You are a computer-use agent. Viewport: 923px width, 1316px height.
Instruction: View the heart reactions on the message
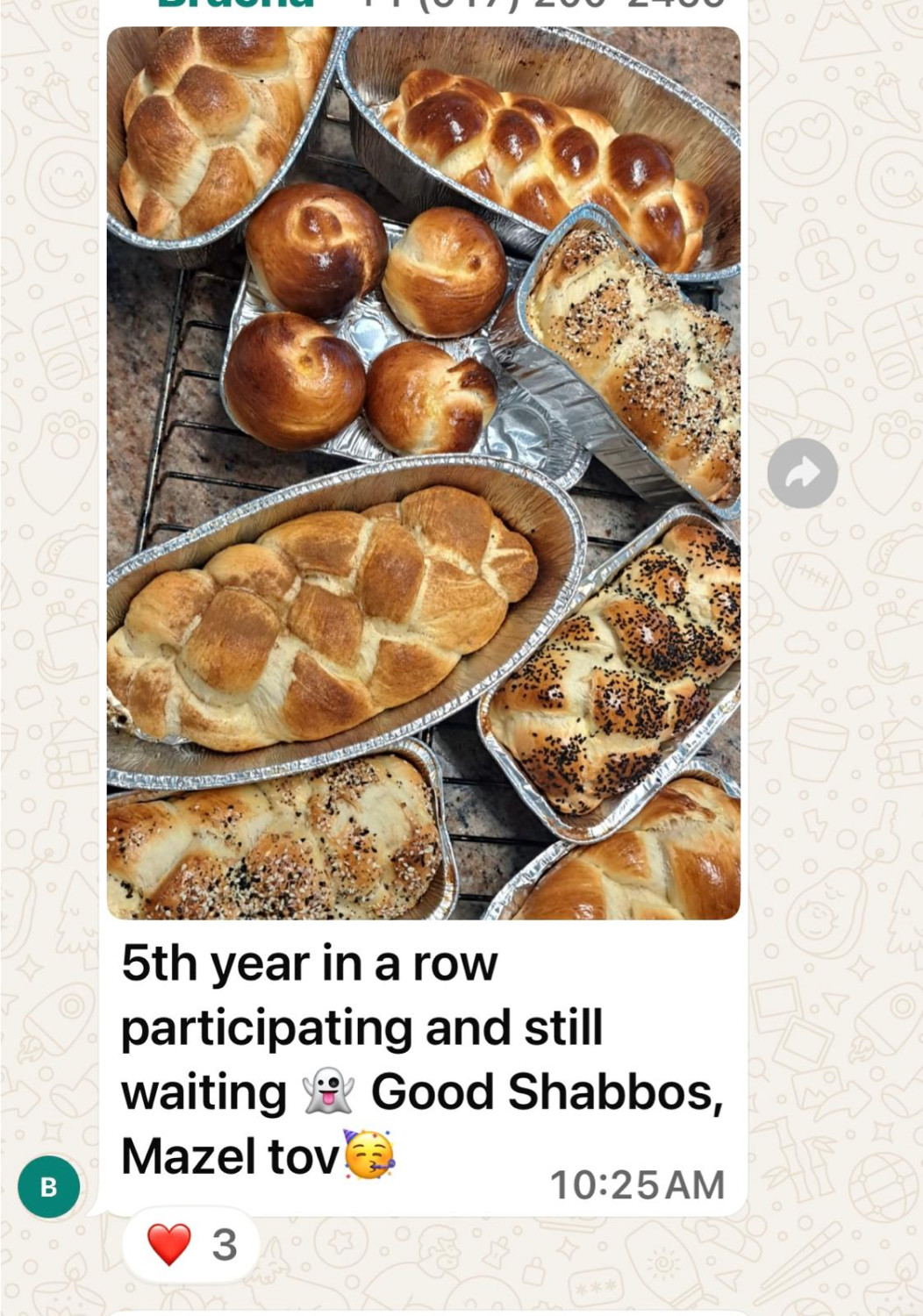coord(190,1244)
